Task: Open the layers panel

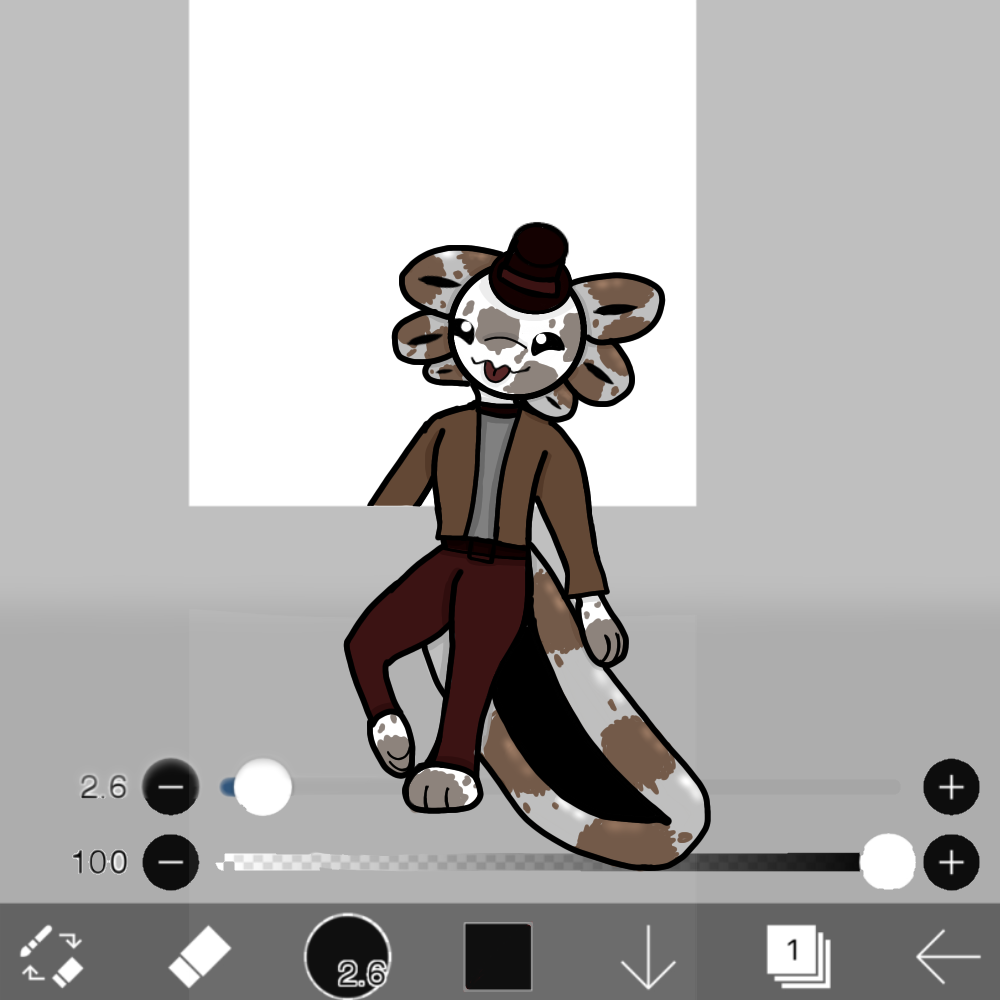Action: point(798,956)
